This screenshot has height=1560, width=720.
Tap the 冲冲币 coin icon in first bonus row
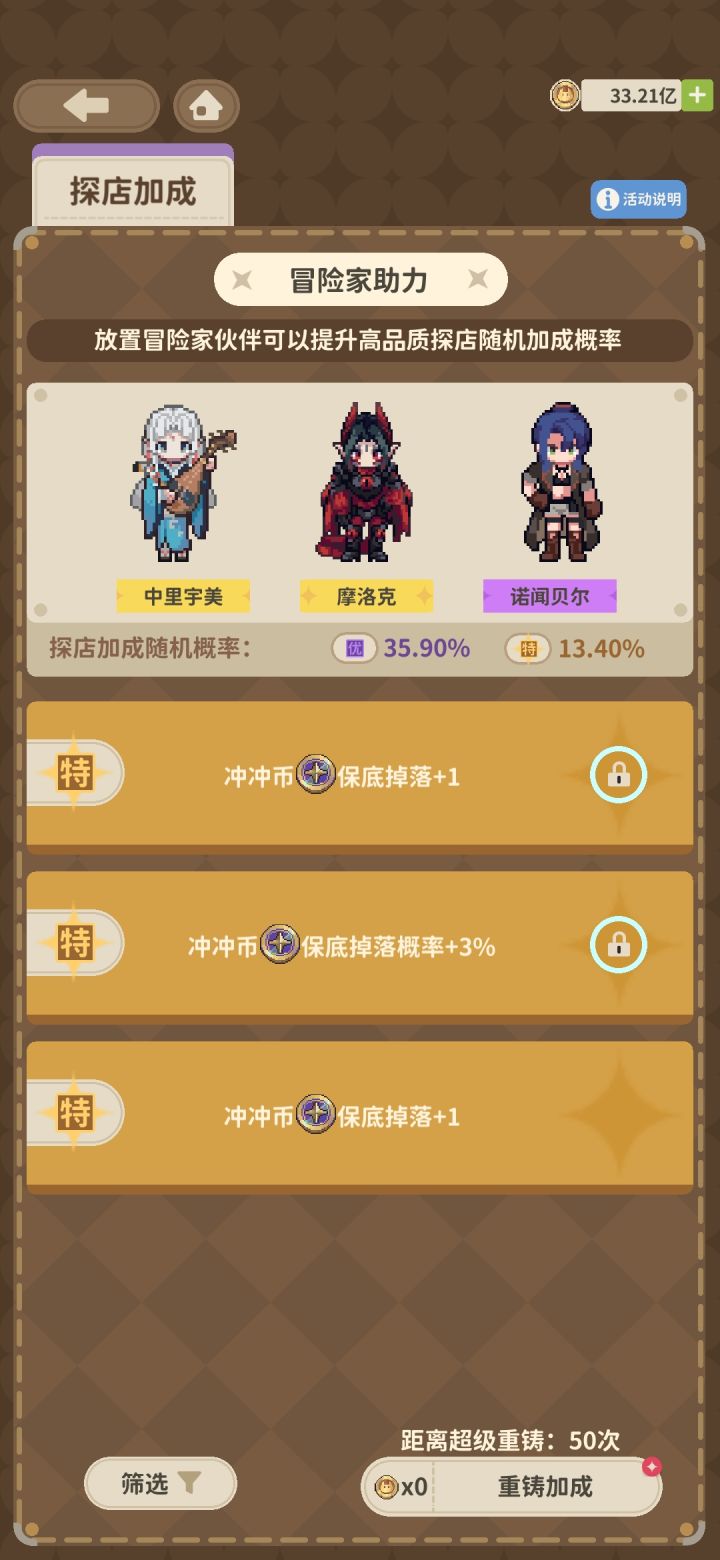point(314,773)
